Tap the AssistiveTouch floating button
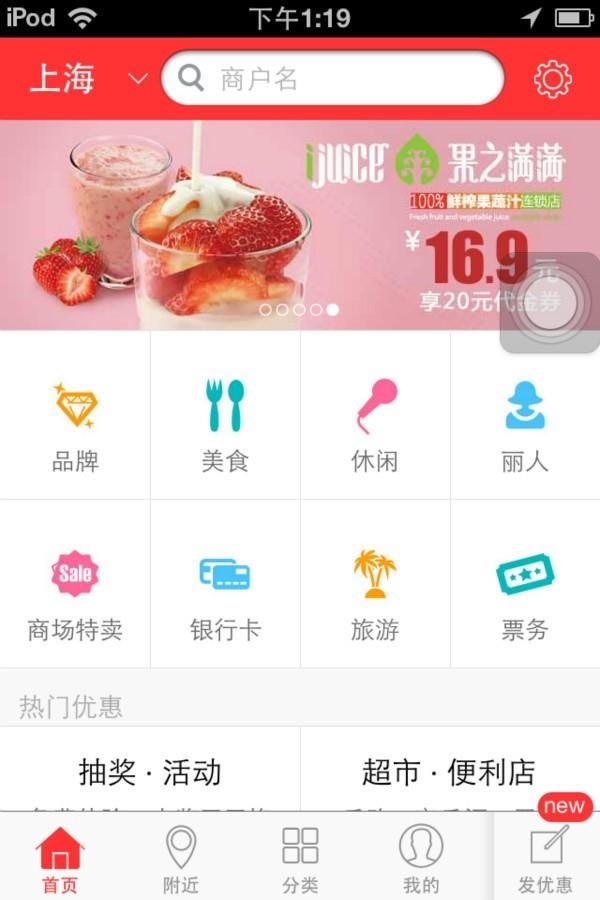Screen dimensions: 600x900 (550, 303)
